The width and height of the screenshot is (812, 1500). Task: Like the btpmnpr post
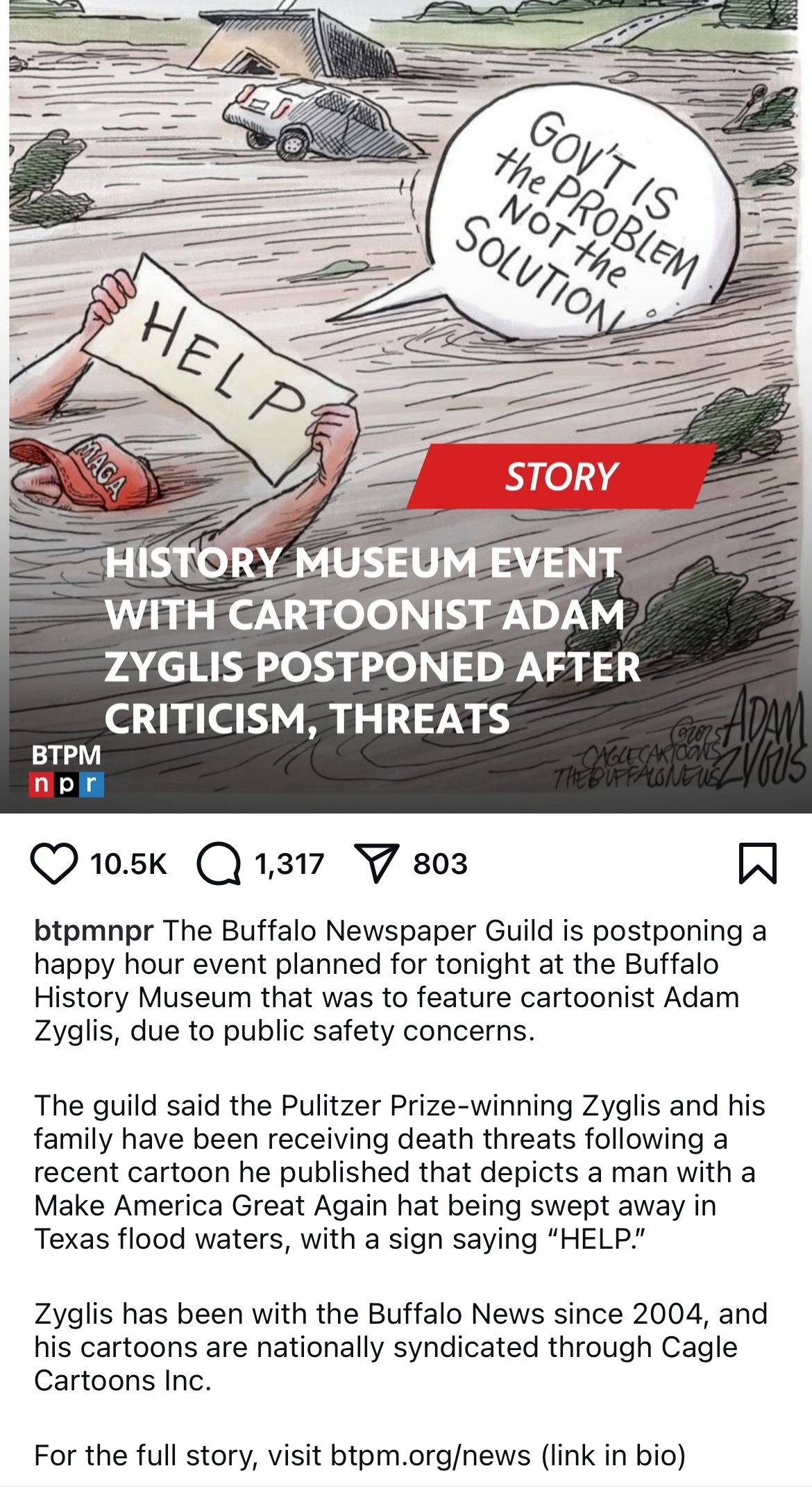(x=54, y=863)
